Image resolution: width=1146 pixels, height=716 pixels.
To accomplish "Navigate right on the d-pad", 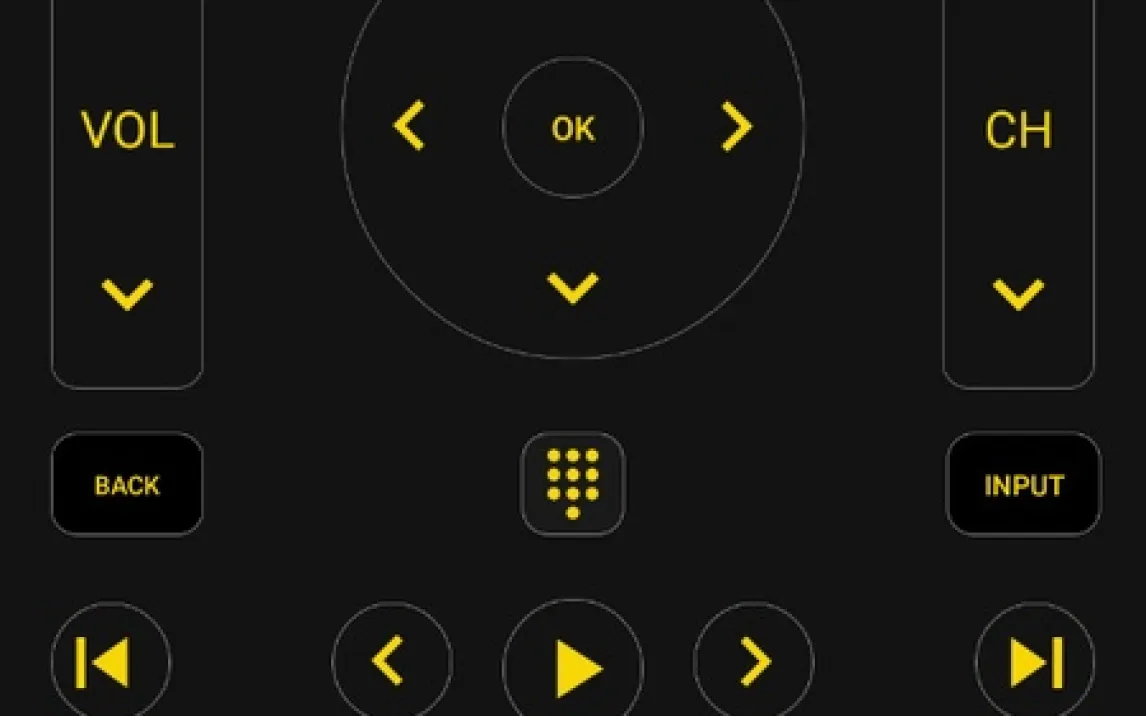I will (x=736, y=127).
